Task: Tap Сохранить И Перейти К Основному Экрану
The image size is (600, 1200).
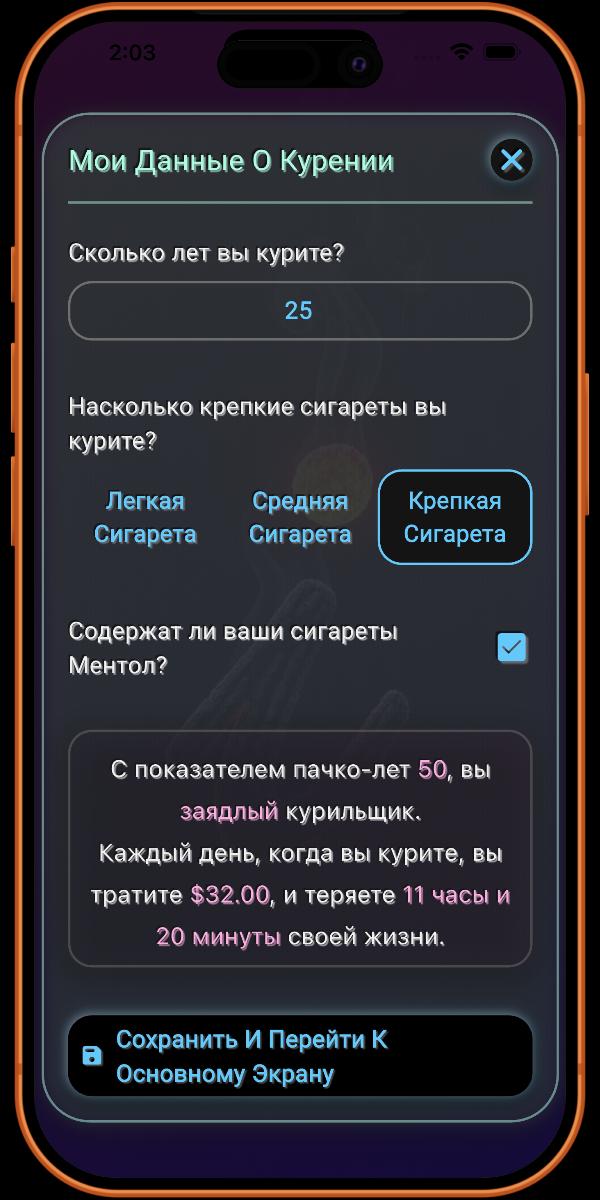Action: 299,1057
